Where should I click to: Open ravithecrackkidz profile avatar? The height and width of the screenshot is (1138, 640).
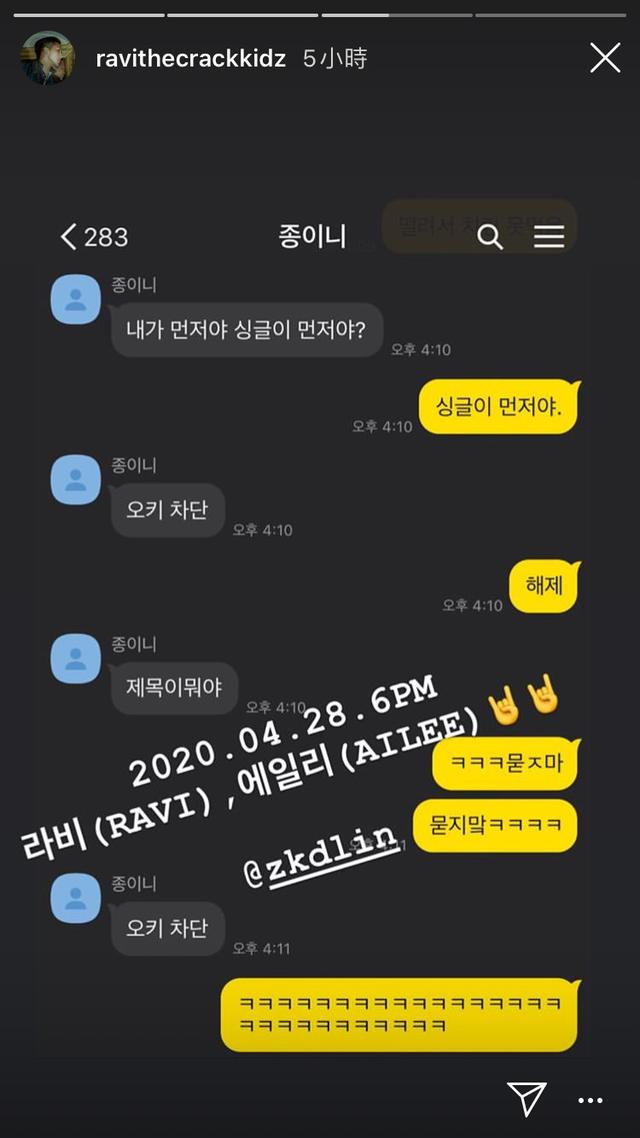tap(47, 58)
